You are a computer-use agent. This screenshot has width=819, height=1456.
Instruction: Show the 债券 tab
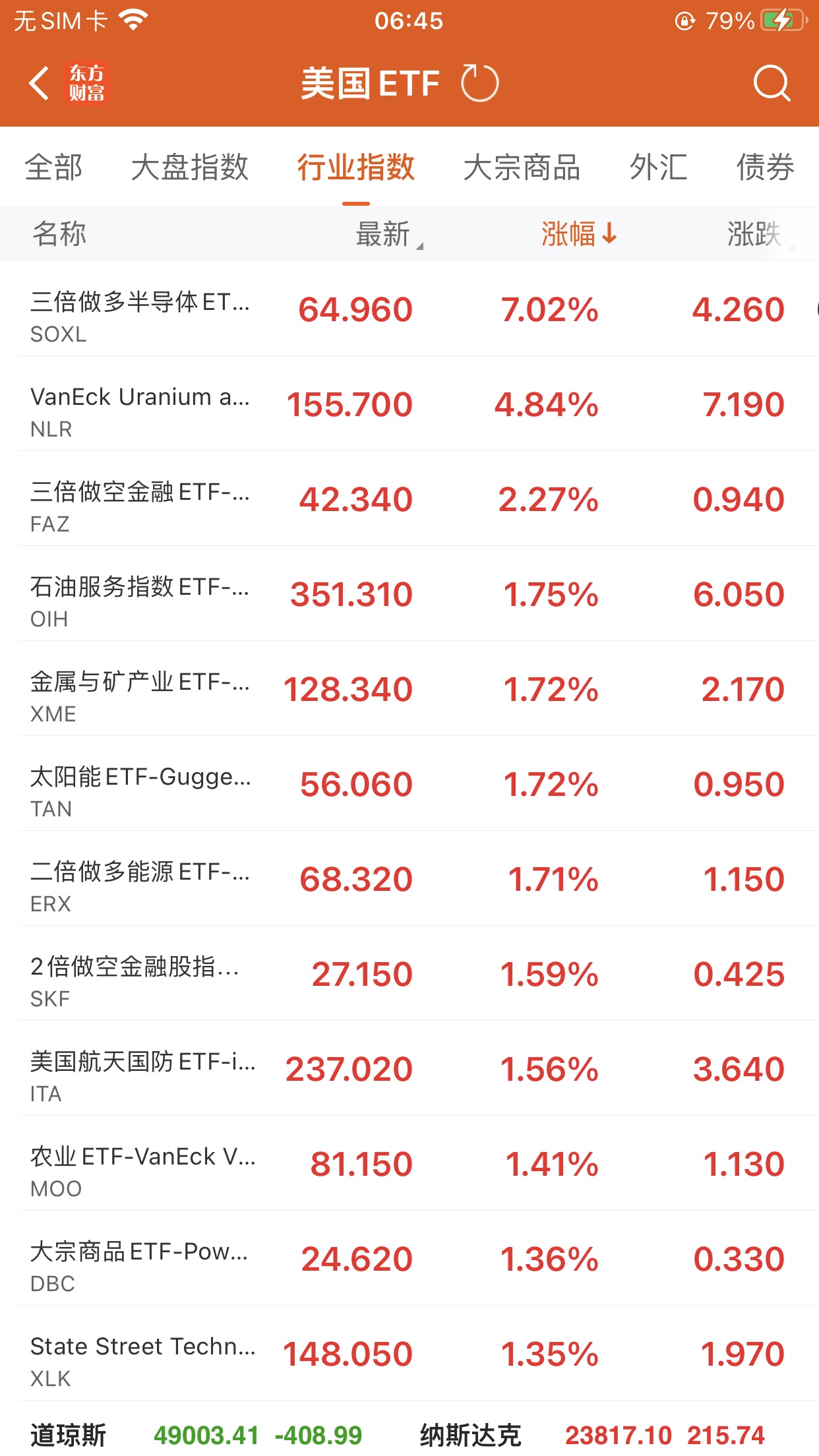pyautogui.click(x=764, y=167)
